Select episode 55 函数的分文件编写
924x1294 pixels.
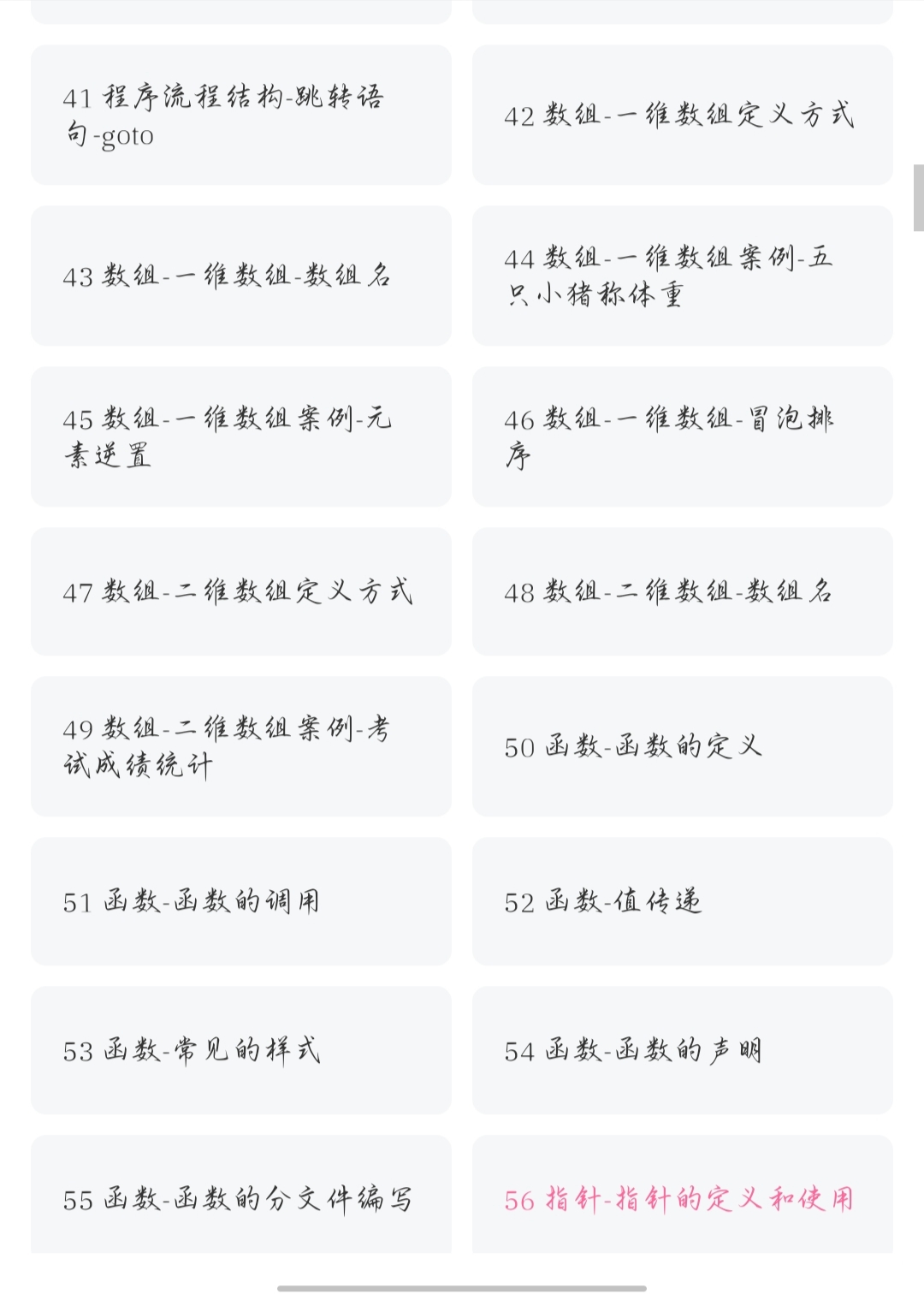pyautogui.click(x=240, y=1199)
